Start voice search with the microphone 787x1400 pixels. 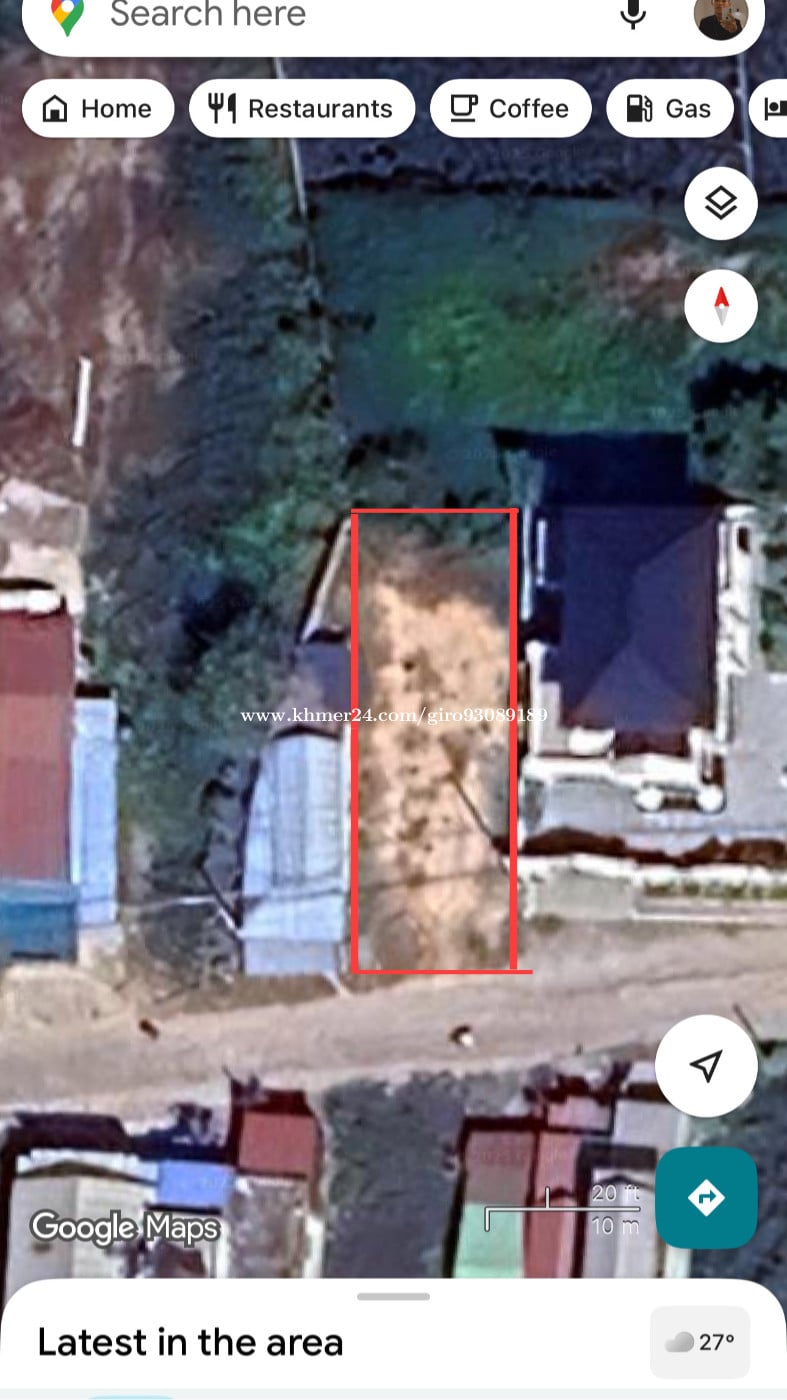632,15
